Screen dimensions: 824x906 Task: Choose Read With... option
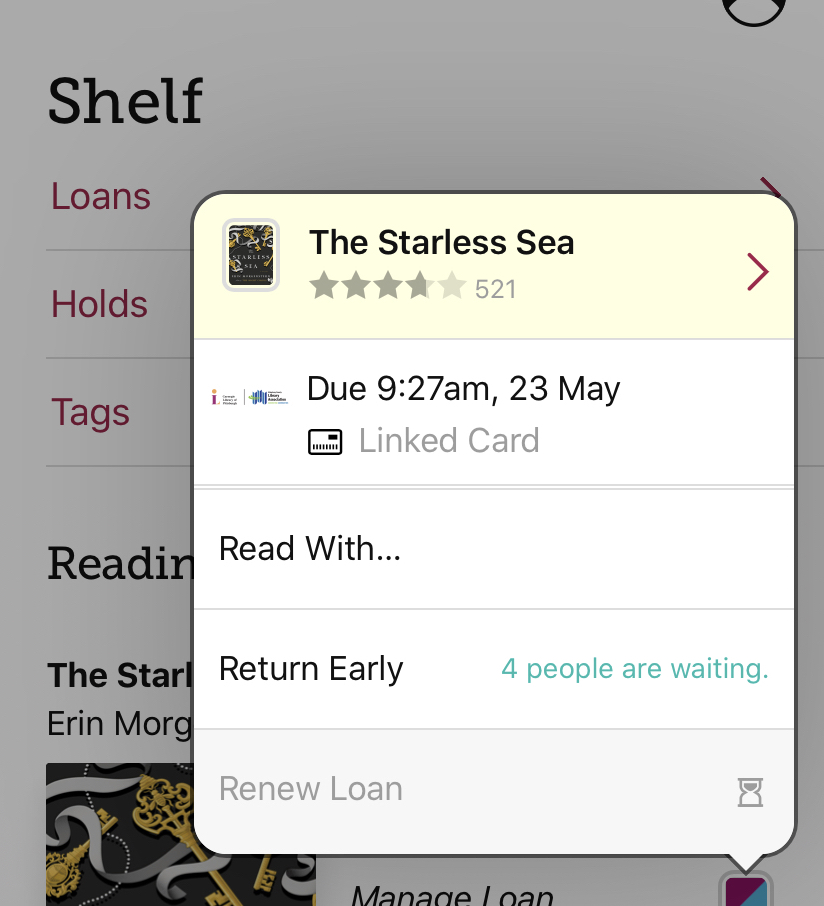[494, 549]
